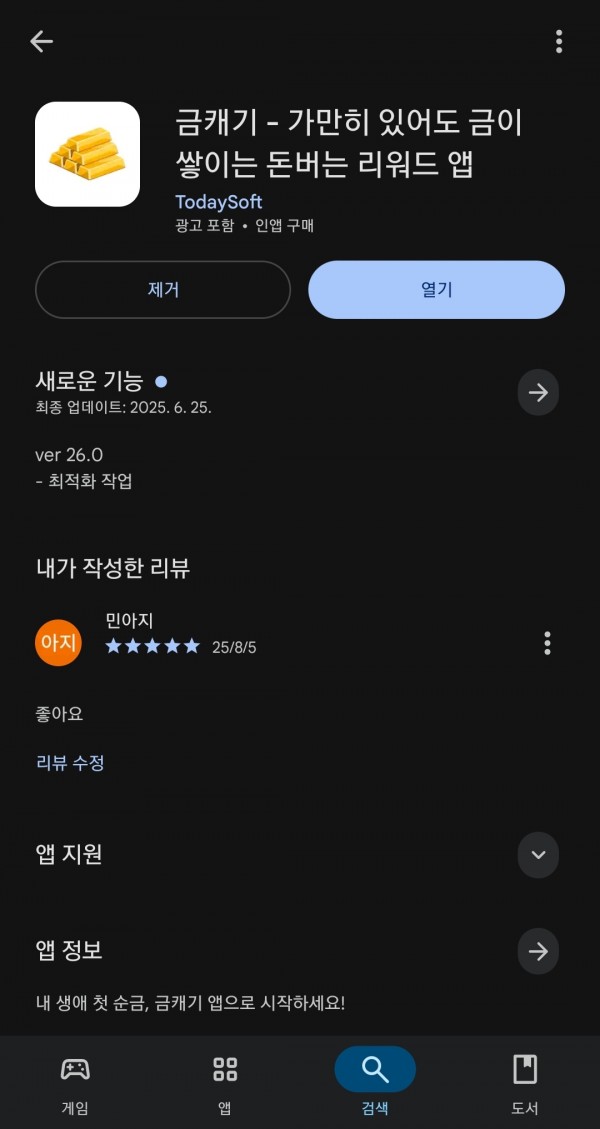This screenshot has height=1129, width=600.
Task: Open the TodaySoft developer page
Action: pos(218,202)
